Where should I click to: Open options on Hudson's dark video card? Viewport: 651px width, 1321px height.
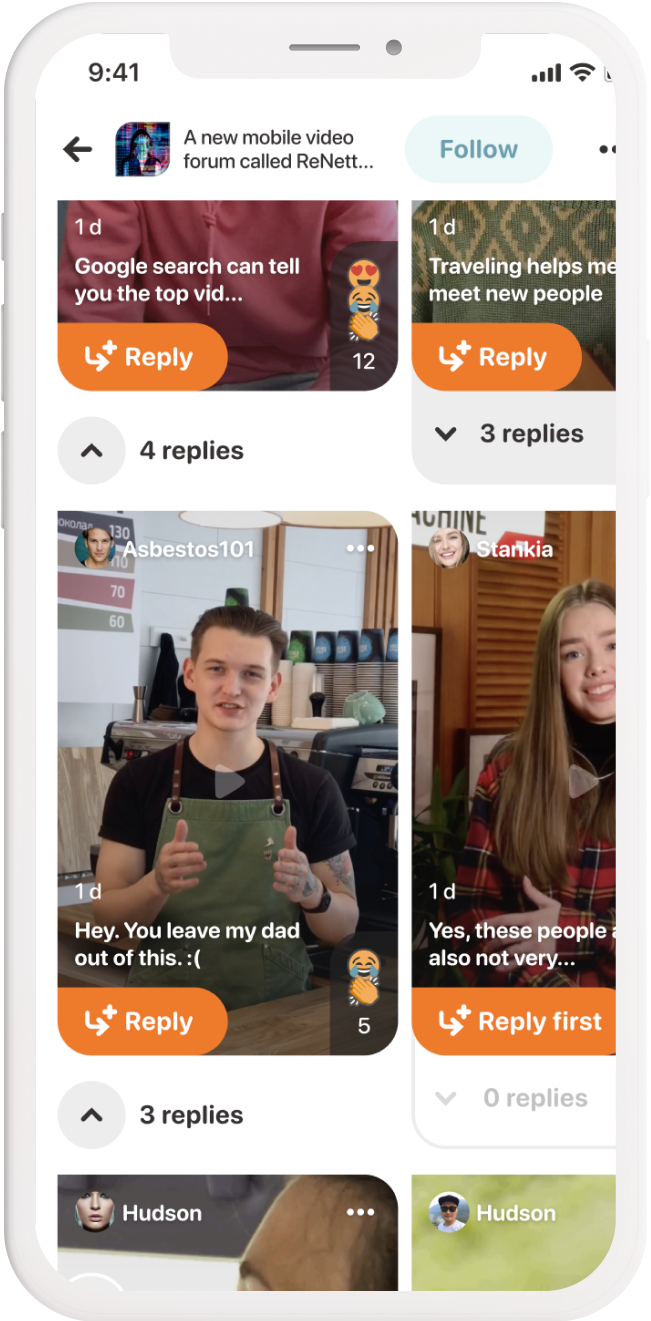[360, 1212]
